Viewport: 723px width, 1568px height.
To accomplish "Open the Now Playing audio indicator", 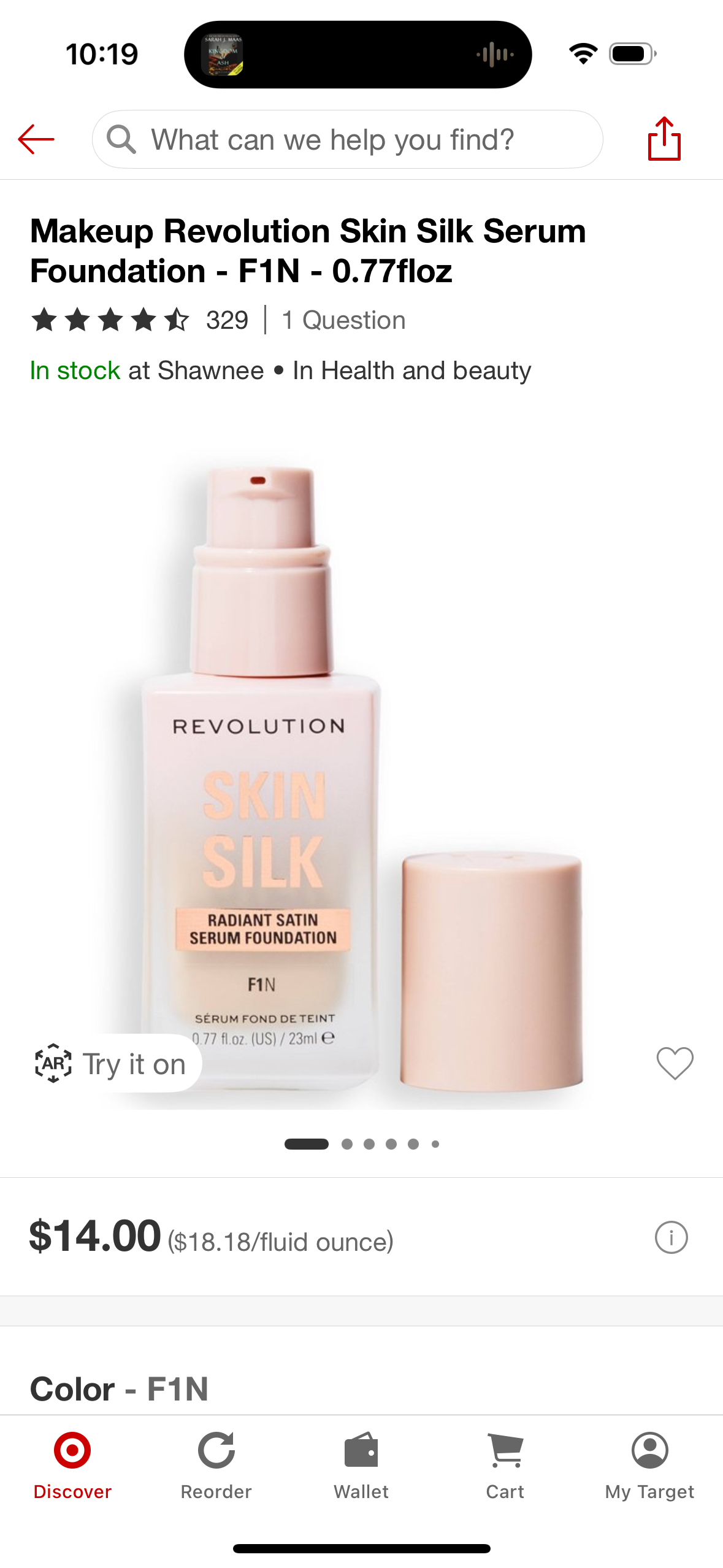I will 495,55.
